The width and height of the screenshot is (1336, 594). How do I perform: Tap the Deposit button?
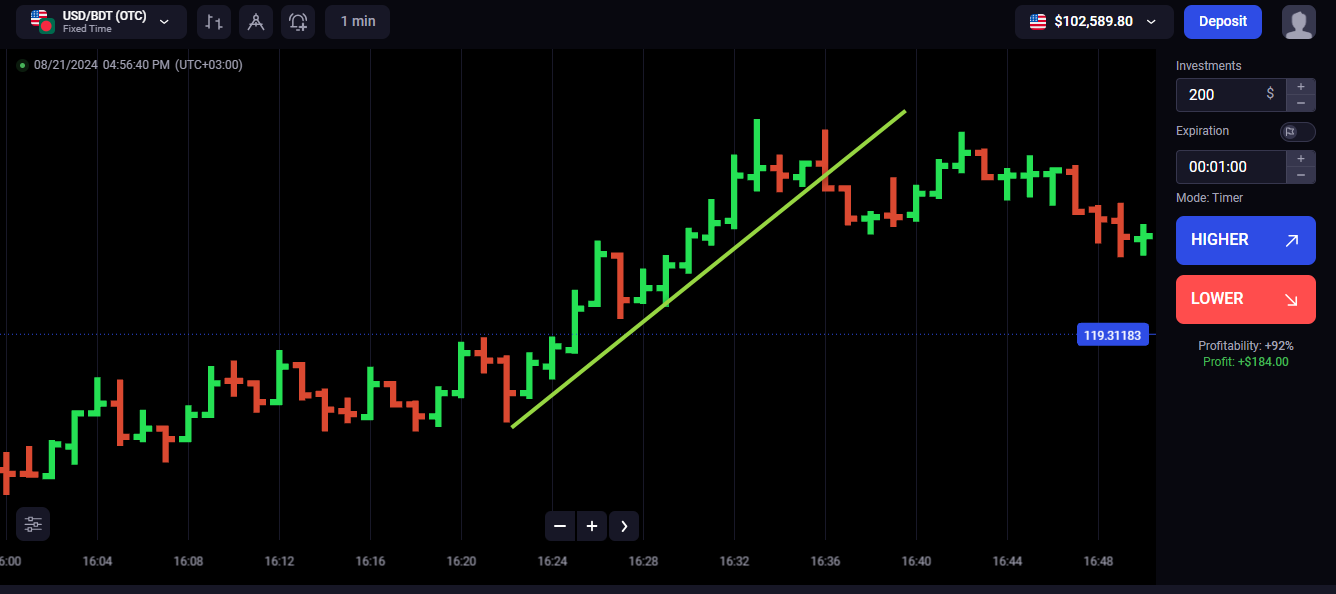tap(1222, 21)
